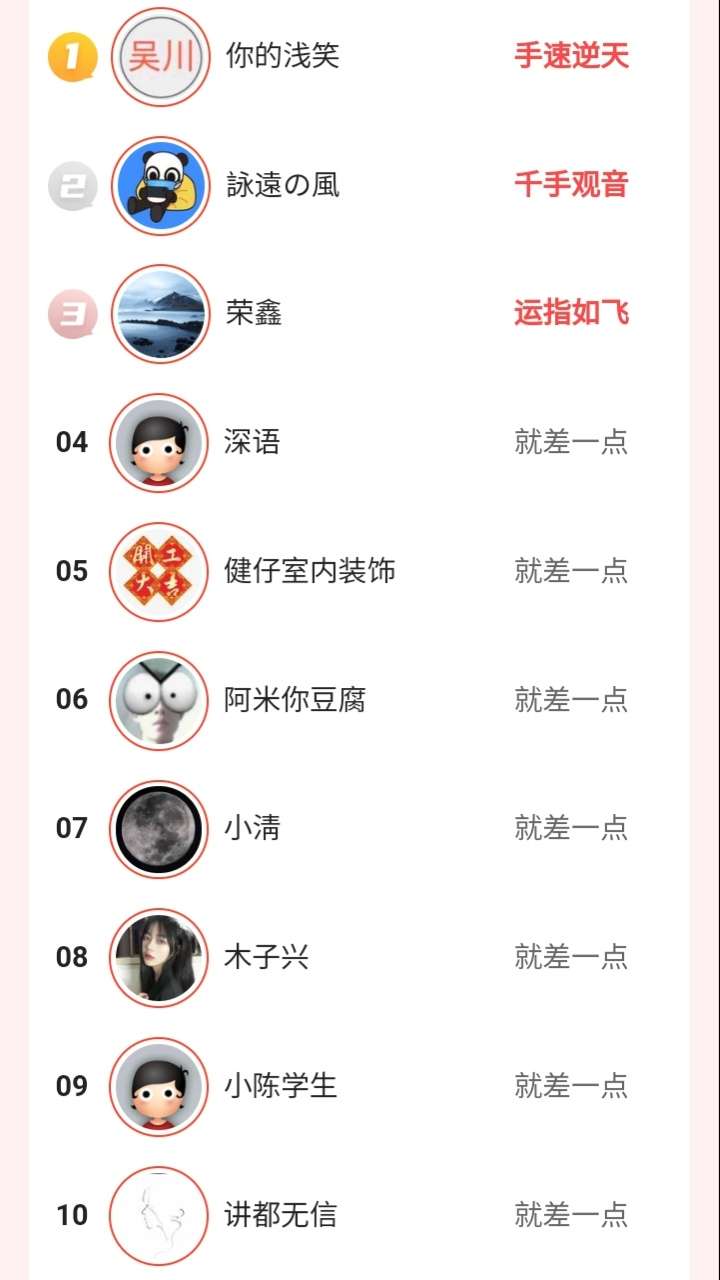
Task: View the rank 07 user 小淸
Action: (252, 829)
